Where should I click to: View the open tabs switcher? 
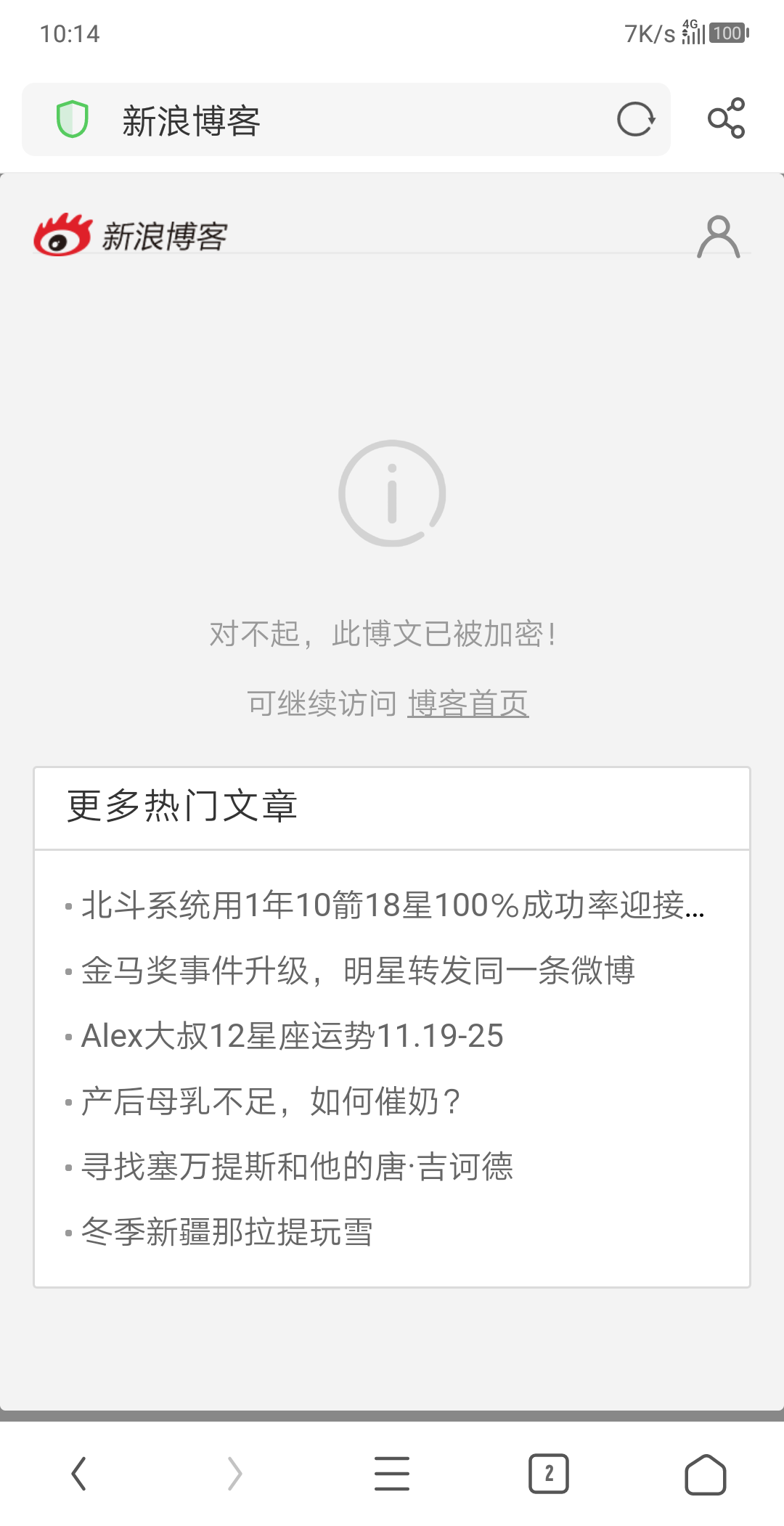click(549, 1474)
